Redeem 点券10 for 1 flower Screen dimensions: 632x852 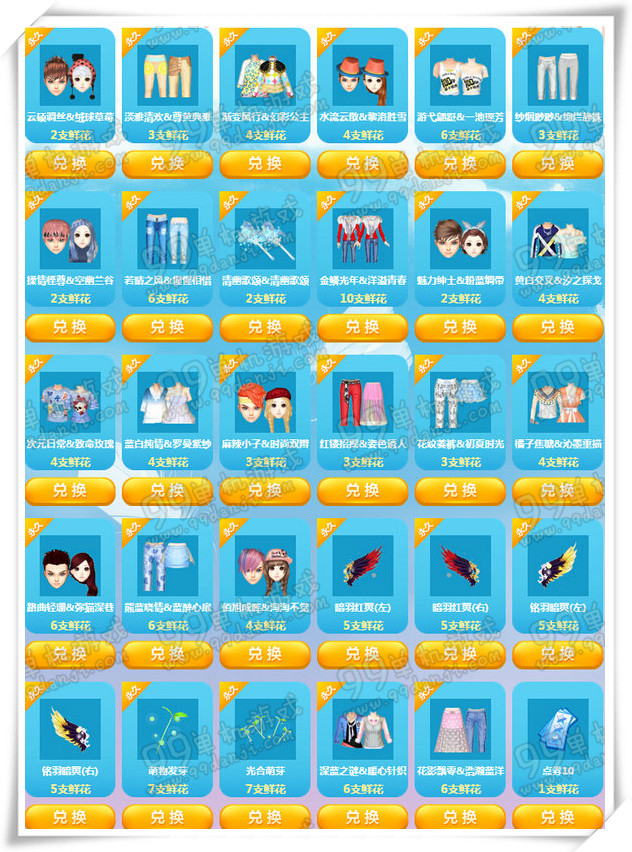coord(558,817)
